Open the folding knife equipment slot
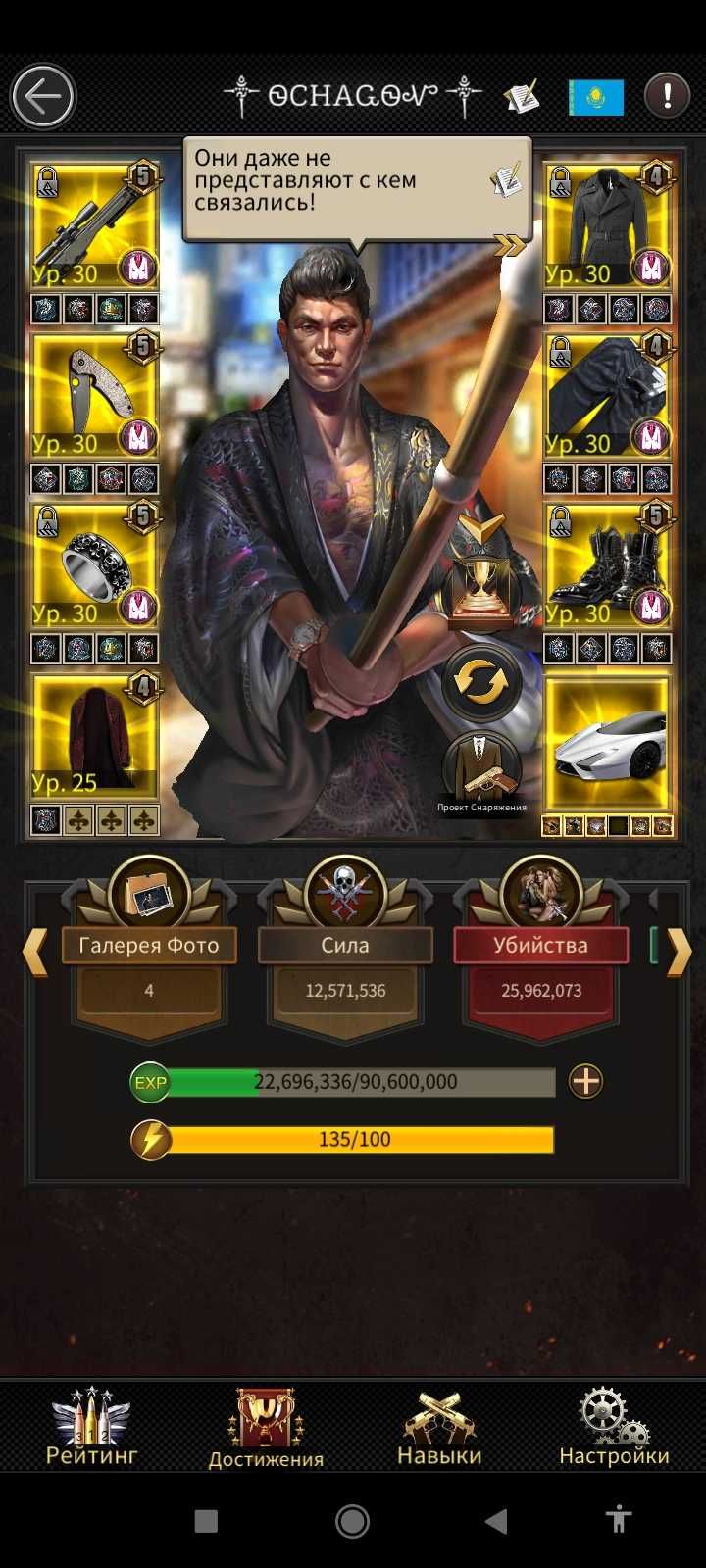This screenshot has width=706, height=1568. coord(94,395)
